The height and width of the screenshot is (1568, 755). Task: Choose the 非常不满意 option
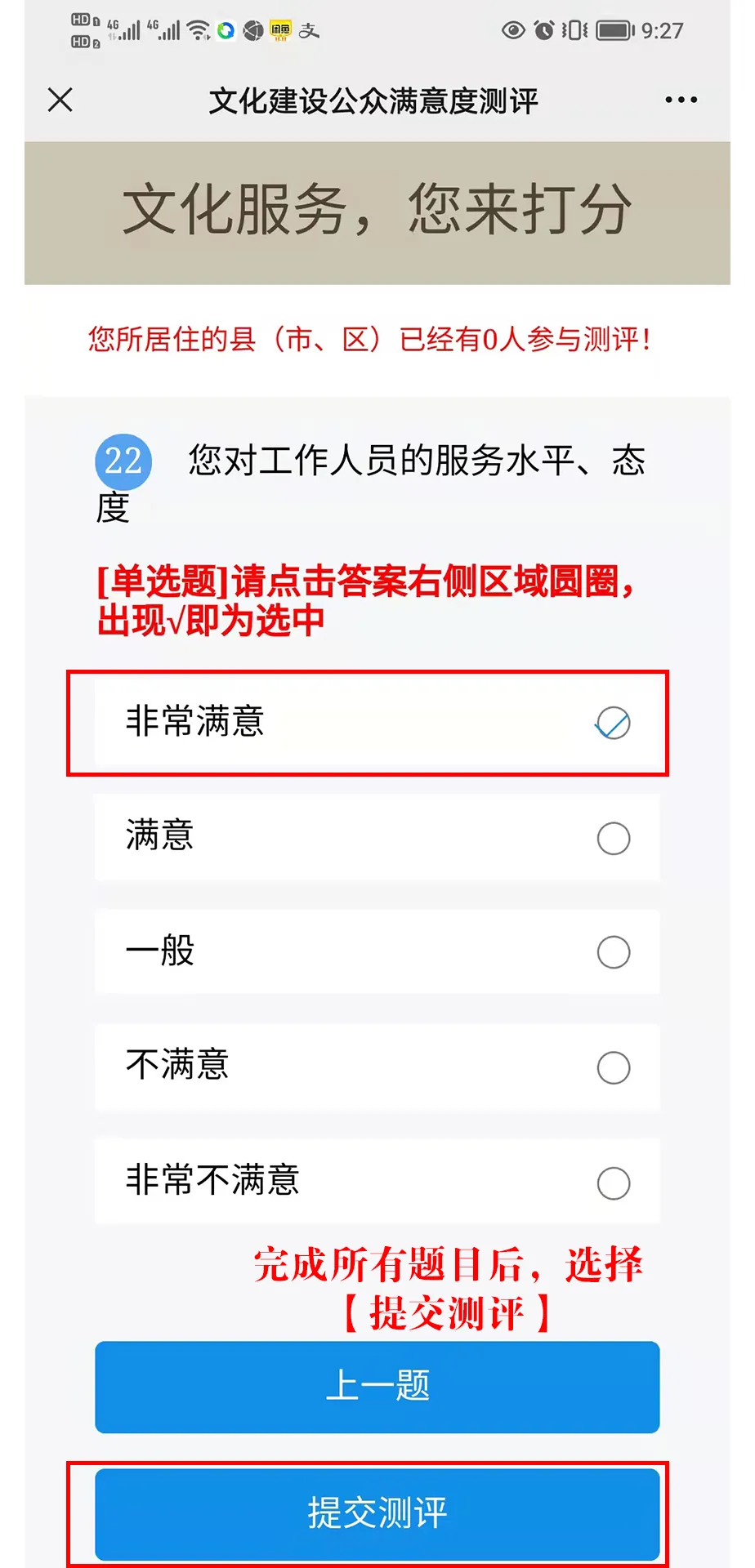[x=613, y=1183]
